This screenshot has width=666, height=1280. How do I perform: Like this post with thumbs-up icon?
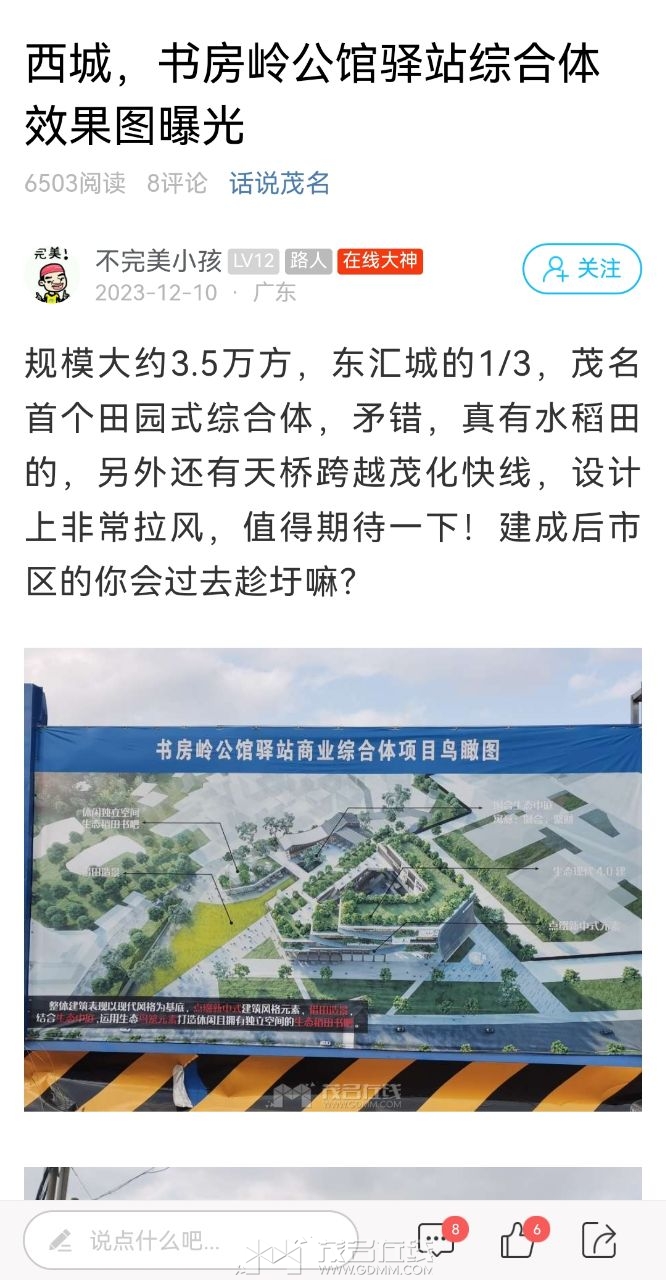click(x=519, y=1241)
